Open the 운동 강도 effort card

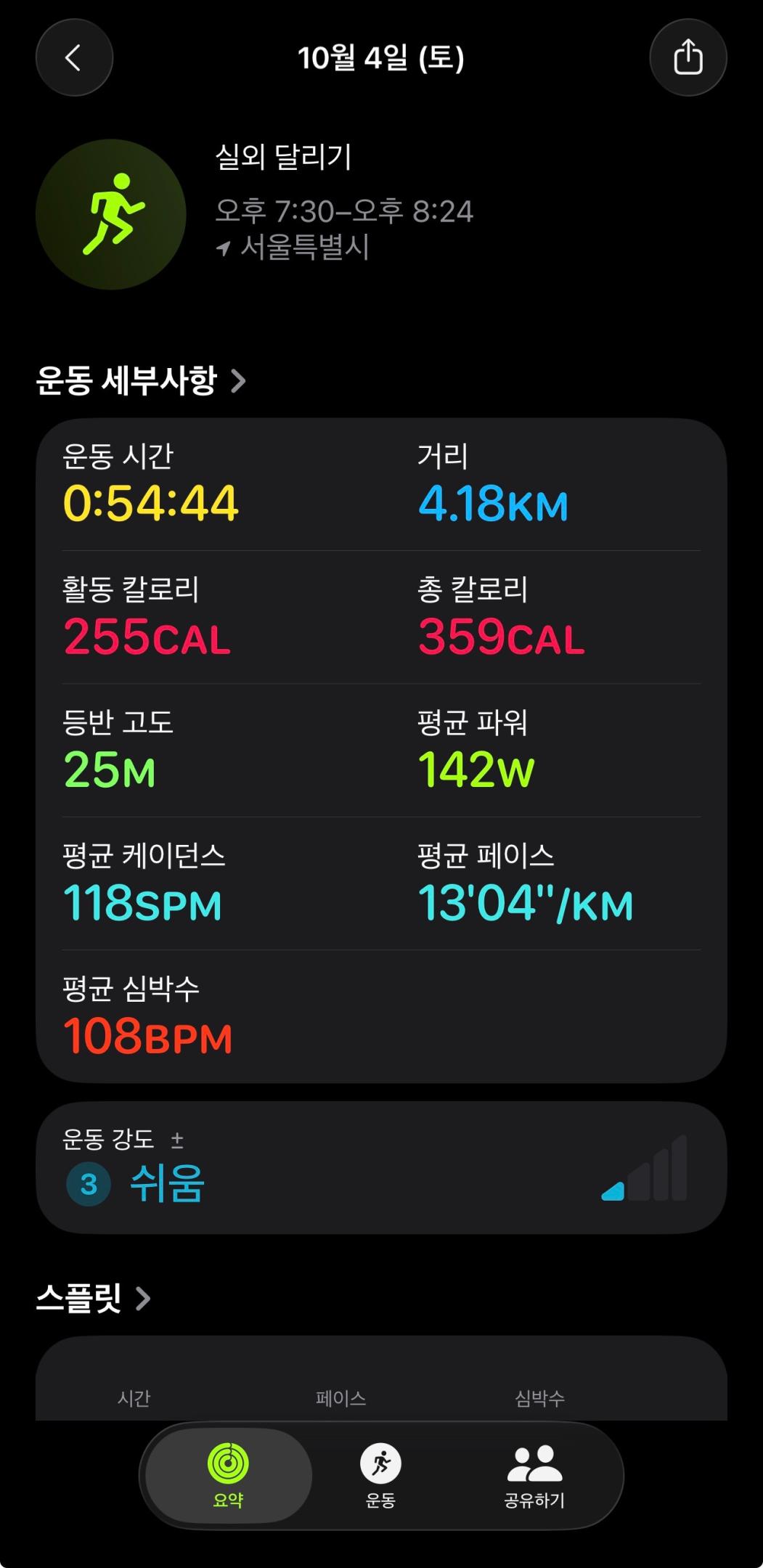[x=381, y=1167]
